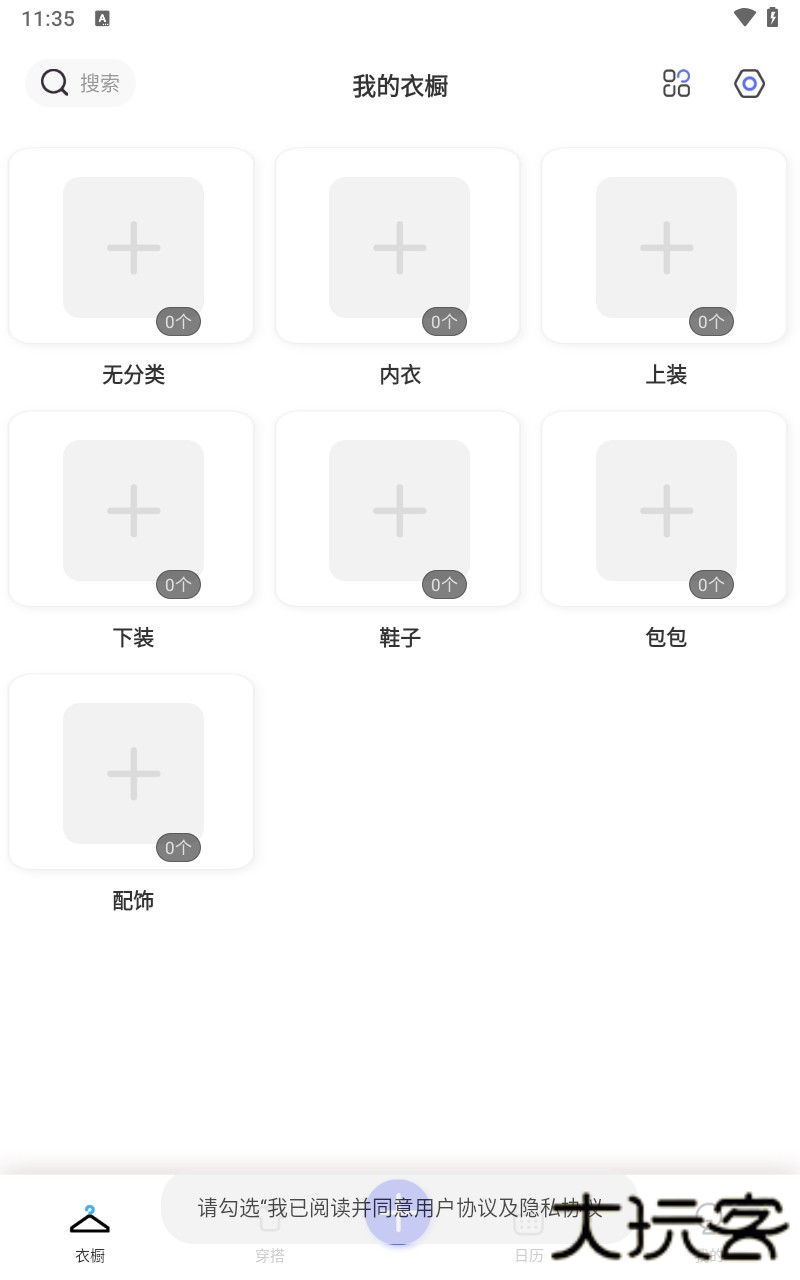Tap the 0个 count badge on 无分类
This screenshot has height=1280, width=800.
coord(177,321)
